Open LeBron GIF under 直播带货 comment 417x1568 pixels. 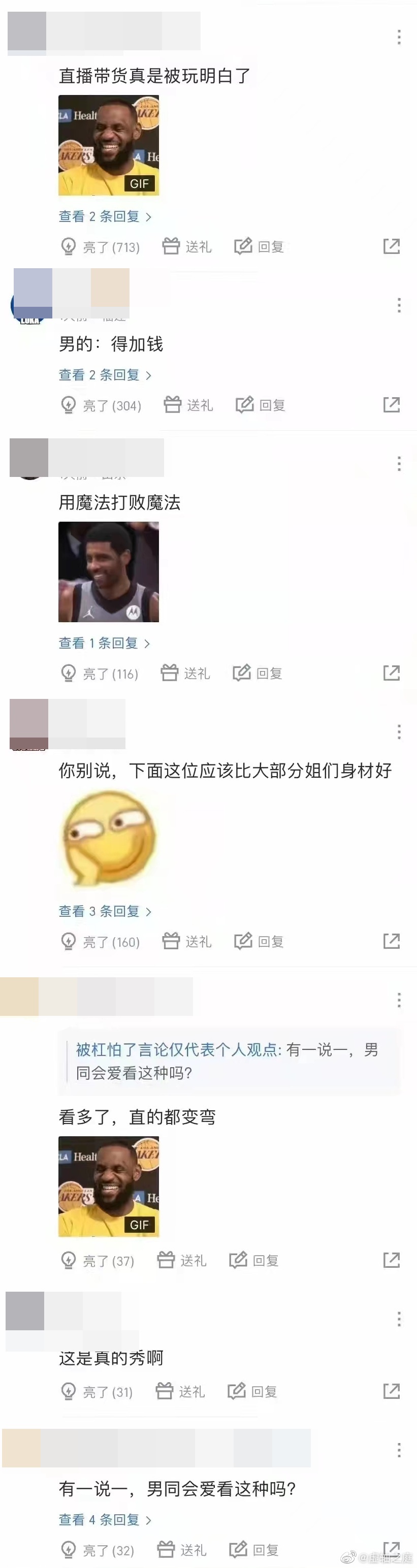[x=108, y=145]
